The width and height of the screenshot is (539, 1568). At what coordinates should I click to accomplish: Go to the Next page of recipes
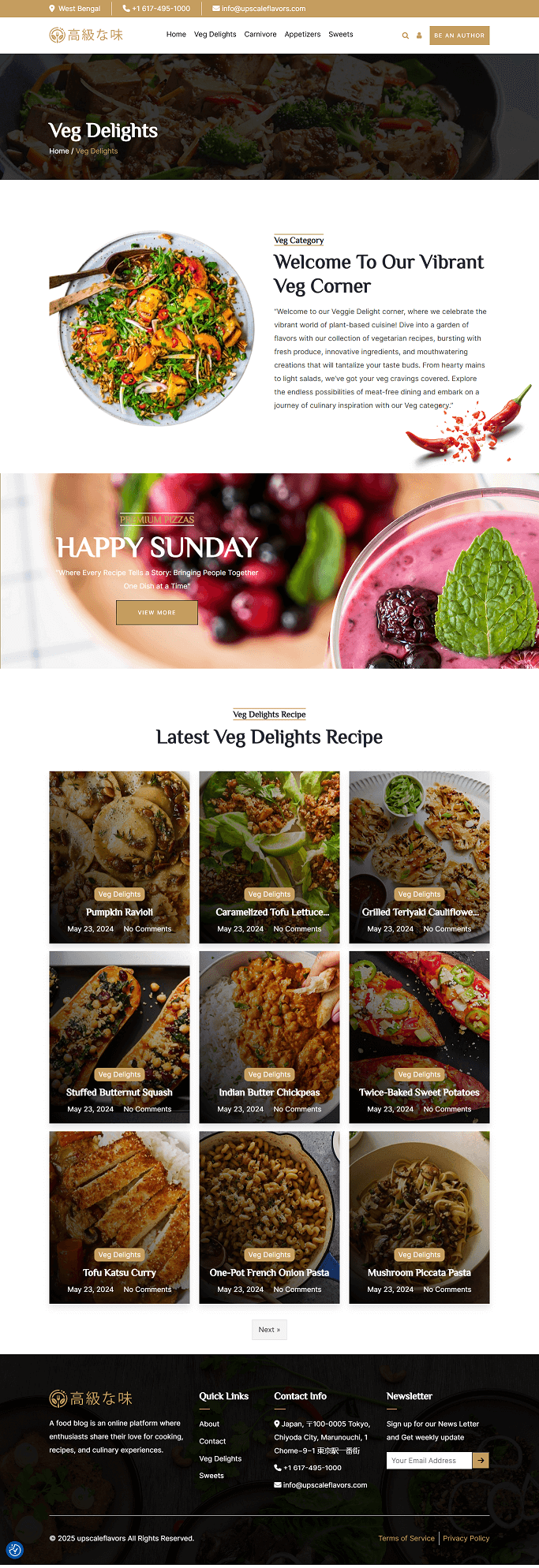269,1329
